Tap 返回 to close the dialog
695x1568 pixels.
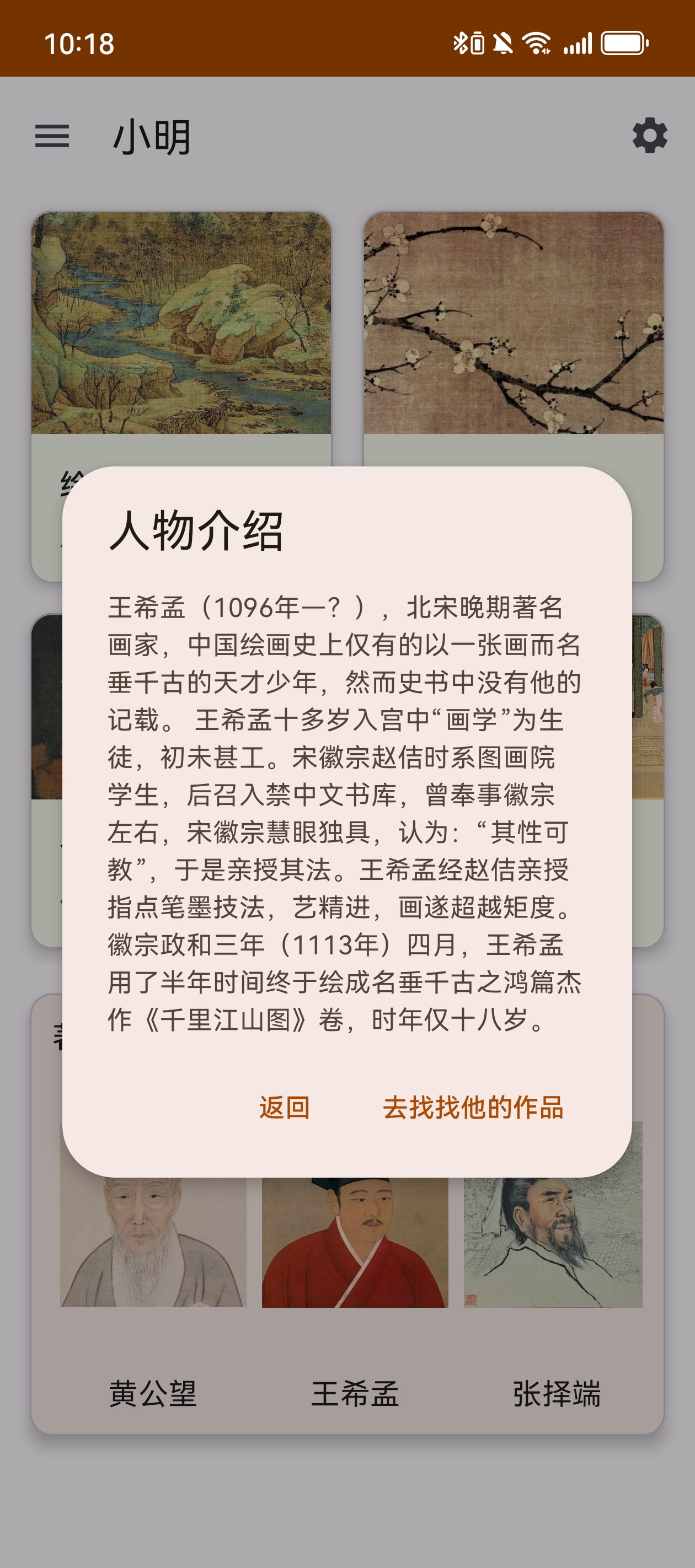(x=285, y=1107)
